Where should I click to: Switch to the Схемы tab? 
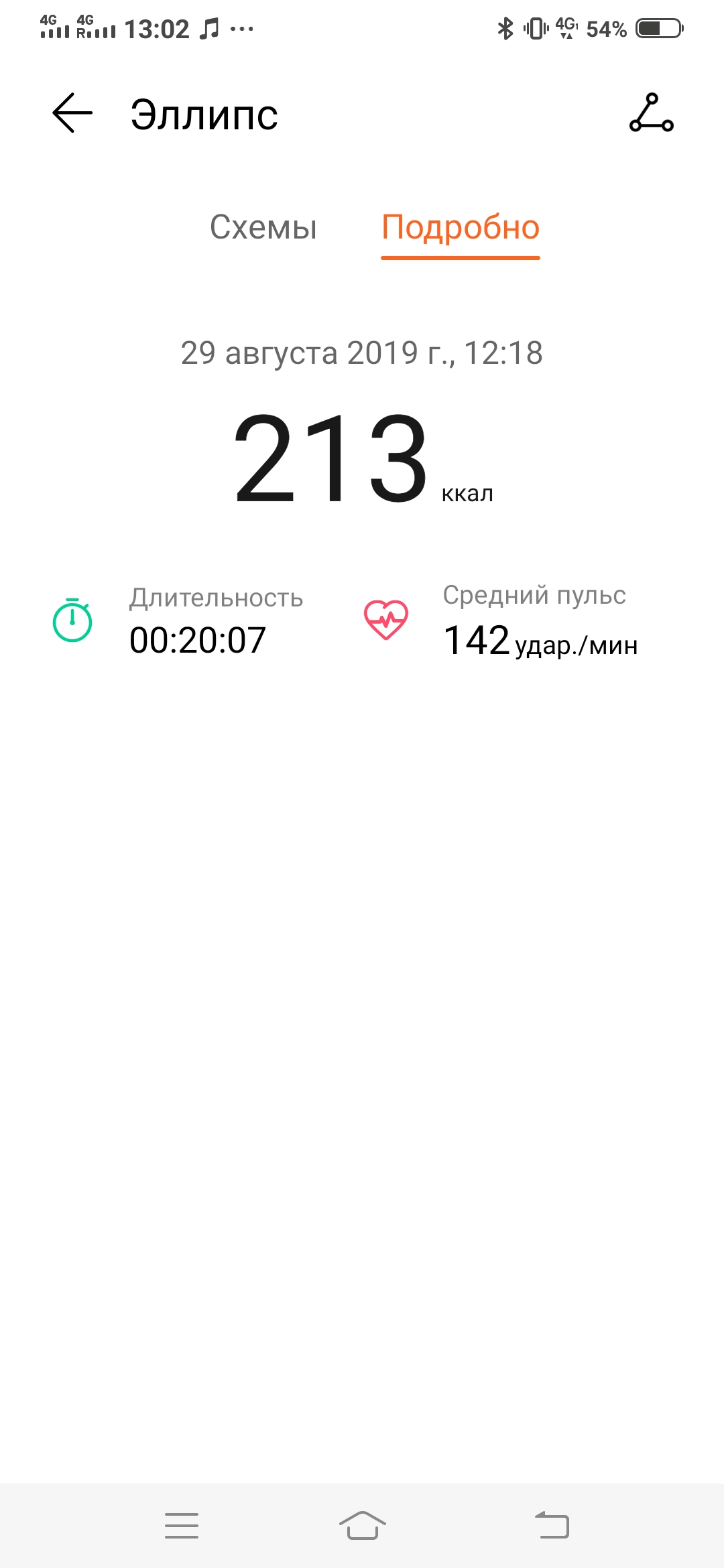(263, 227)
